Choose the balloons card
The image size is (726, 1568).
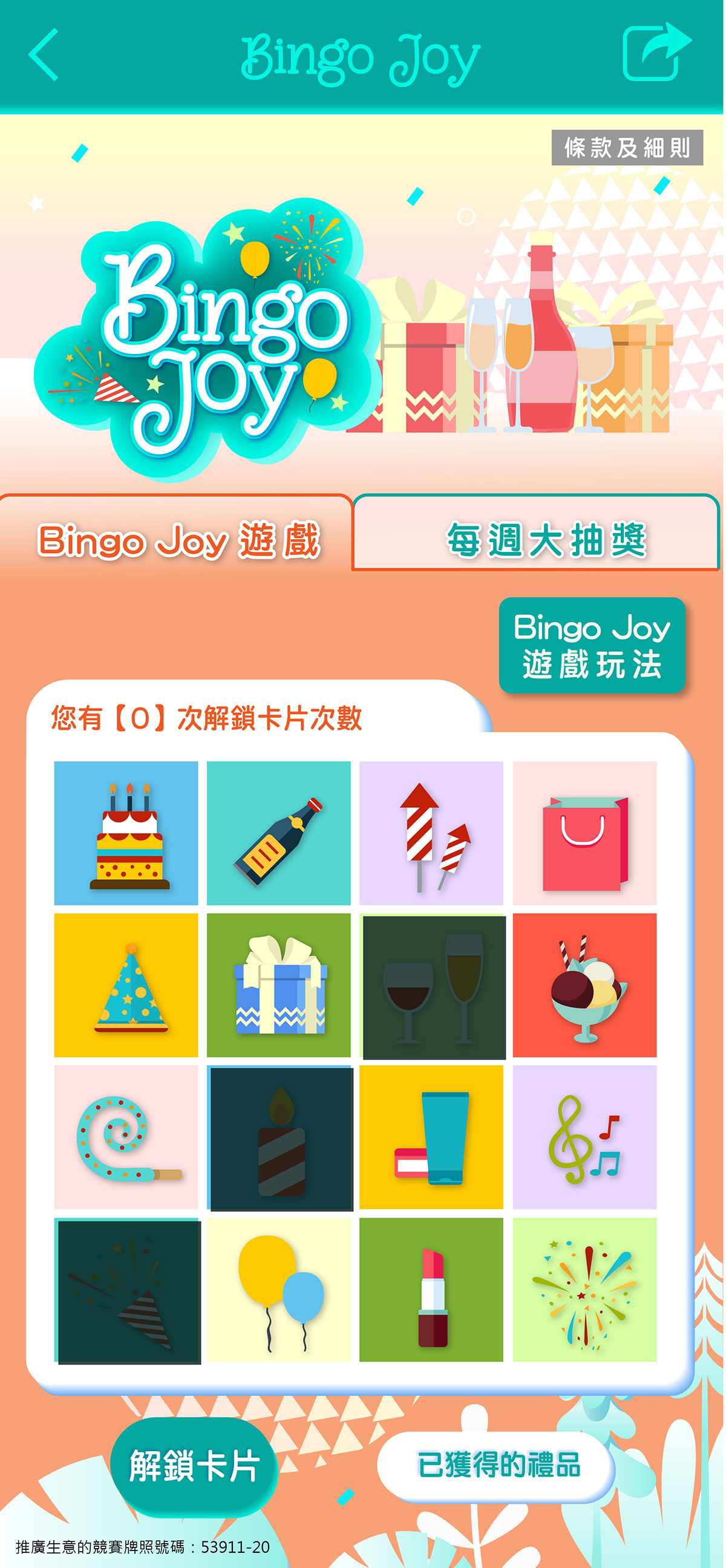280,1290
